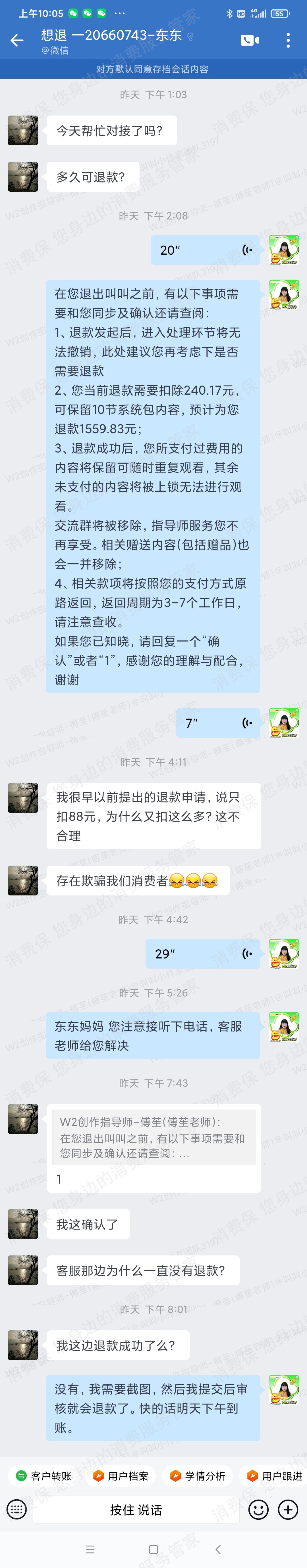Open 用户档案 quick action
Image resolution: width=307 pixels, height=1568 pixels.
[121, 1475]
